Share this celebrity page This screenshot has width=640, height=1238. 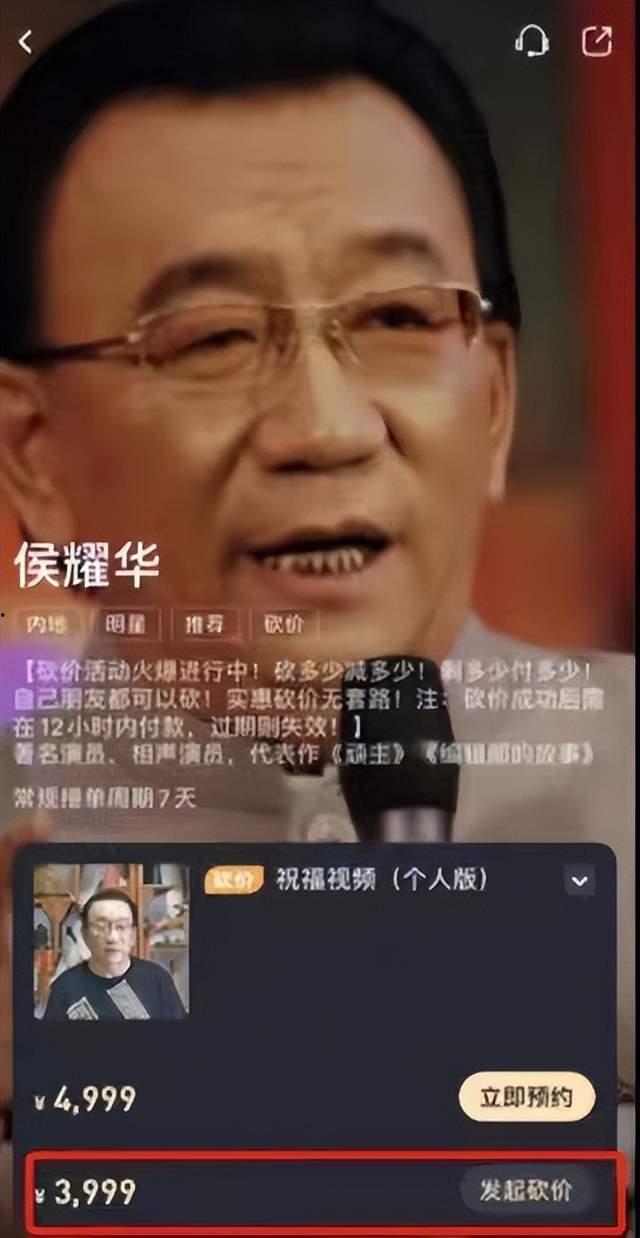[x=596, y=41]
